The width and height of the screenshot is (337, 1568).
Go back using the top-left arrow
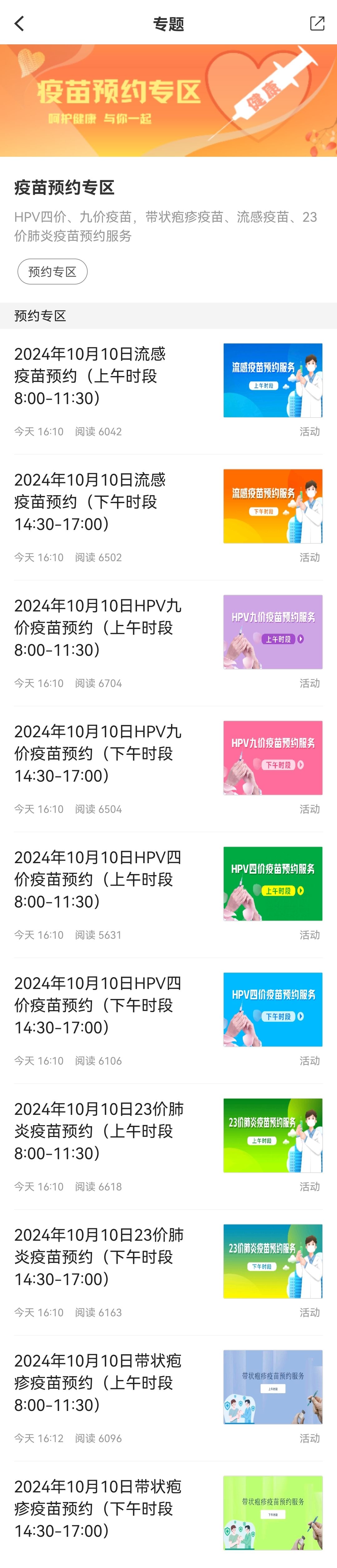point(19,24)
